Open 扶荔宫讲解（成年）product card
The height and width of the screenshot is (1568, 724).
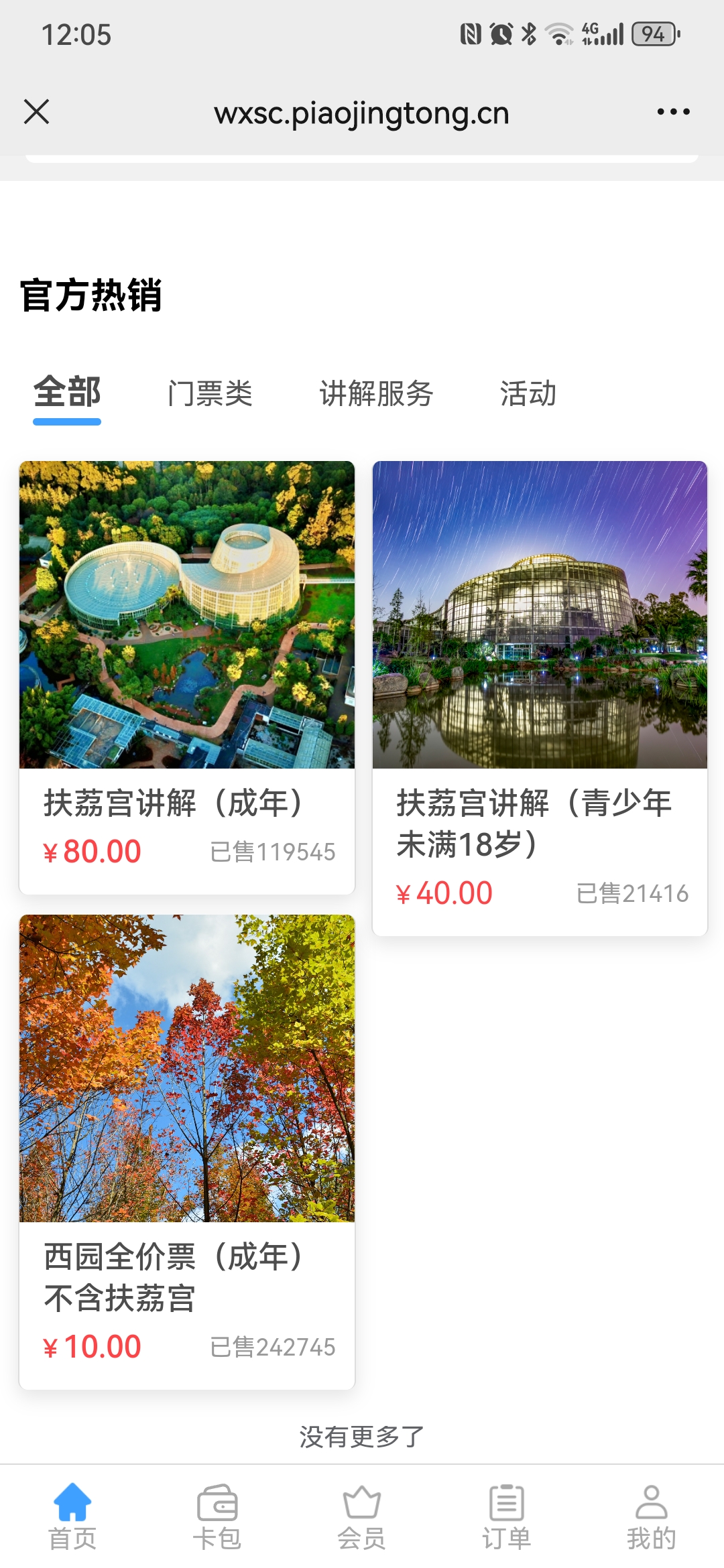186,677
